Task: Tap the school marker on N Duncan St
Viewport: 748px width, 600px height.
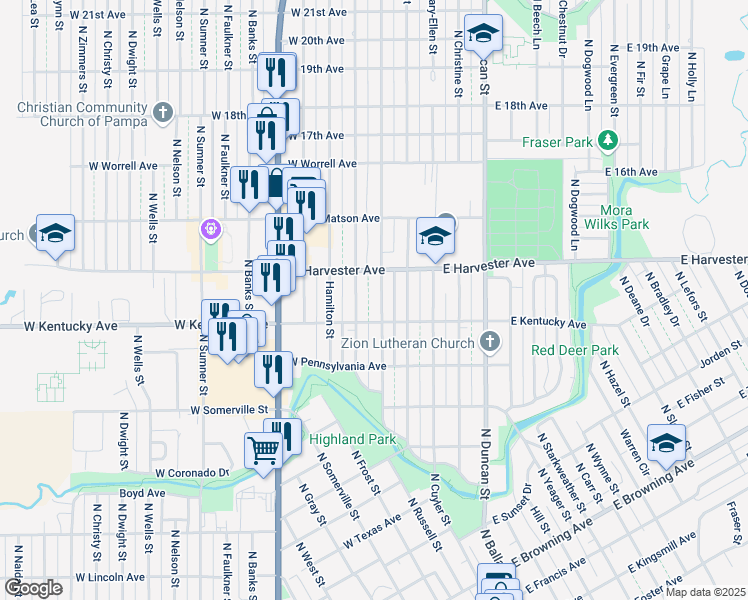Action: click(x=483, y=36)
